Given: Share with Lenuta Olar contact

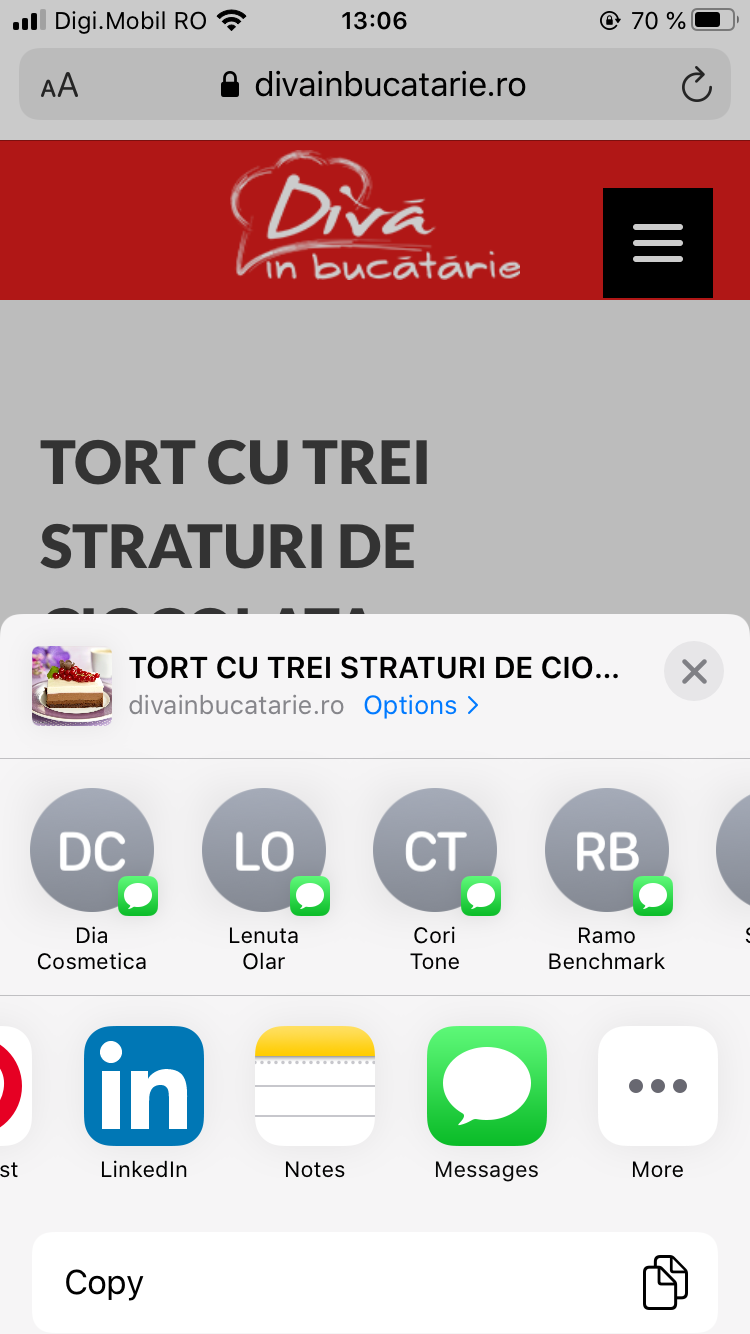Looking at the screenshot, I should click(x=264, y=850).
